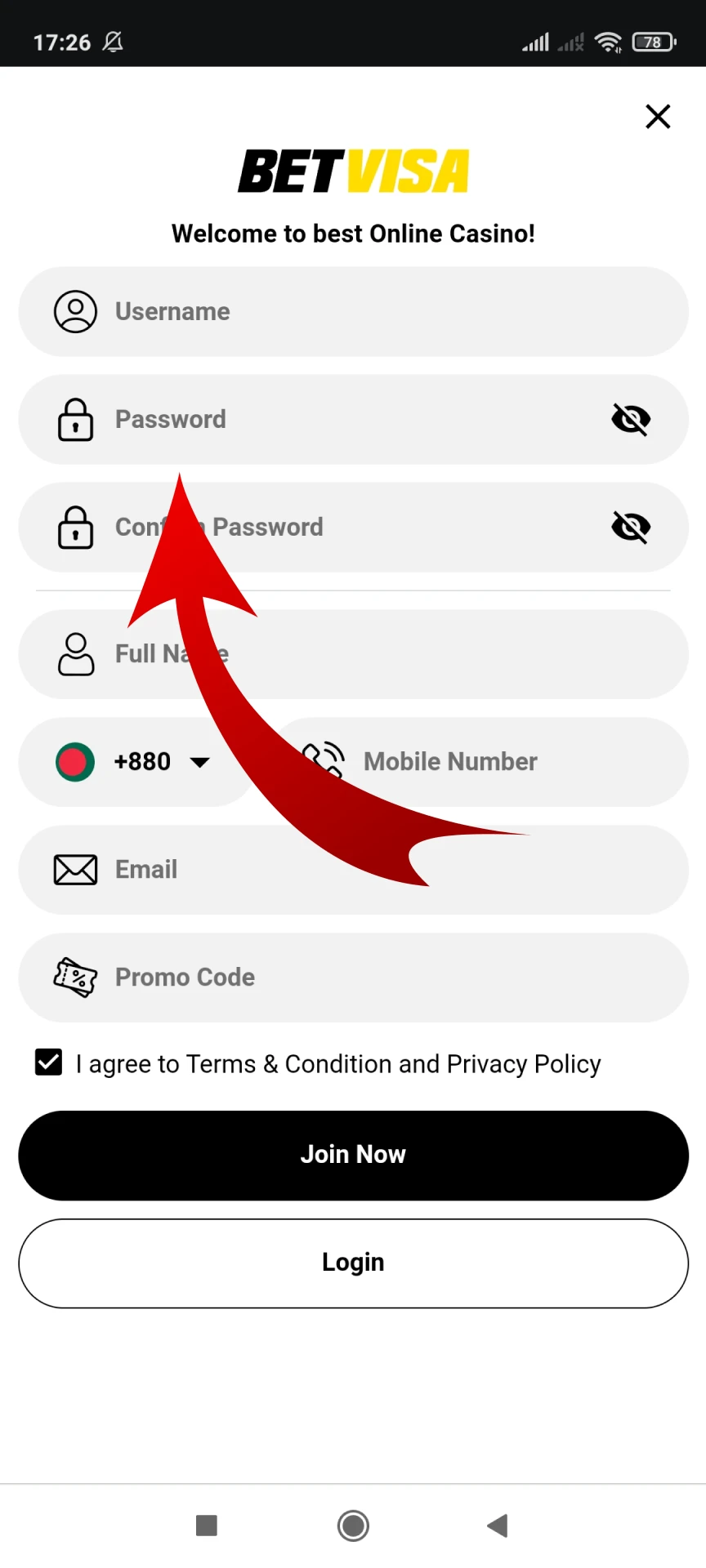Reveal the Confirm Password text

coord(631,528)
